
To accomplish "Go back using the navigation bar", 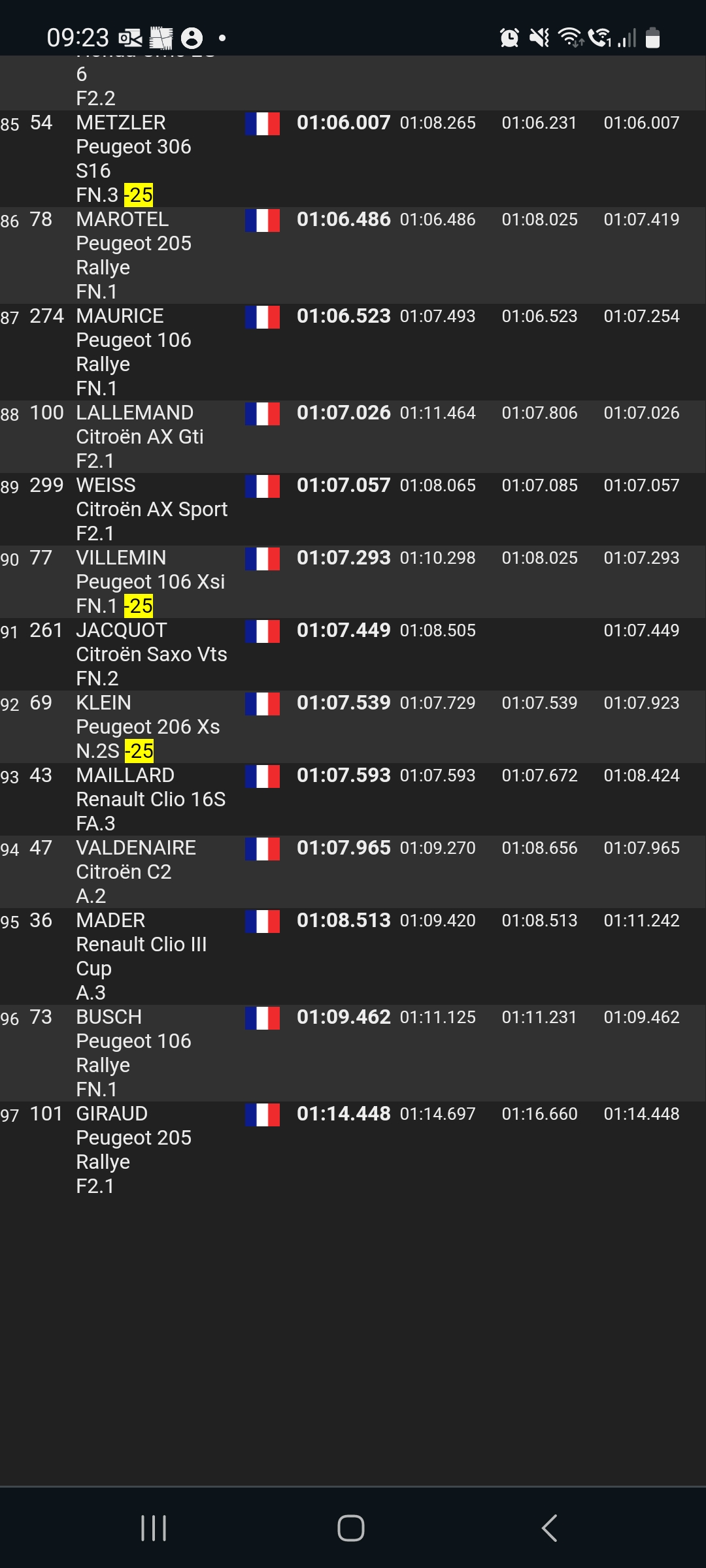I will (x=550, y=1528).
